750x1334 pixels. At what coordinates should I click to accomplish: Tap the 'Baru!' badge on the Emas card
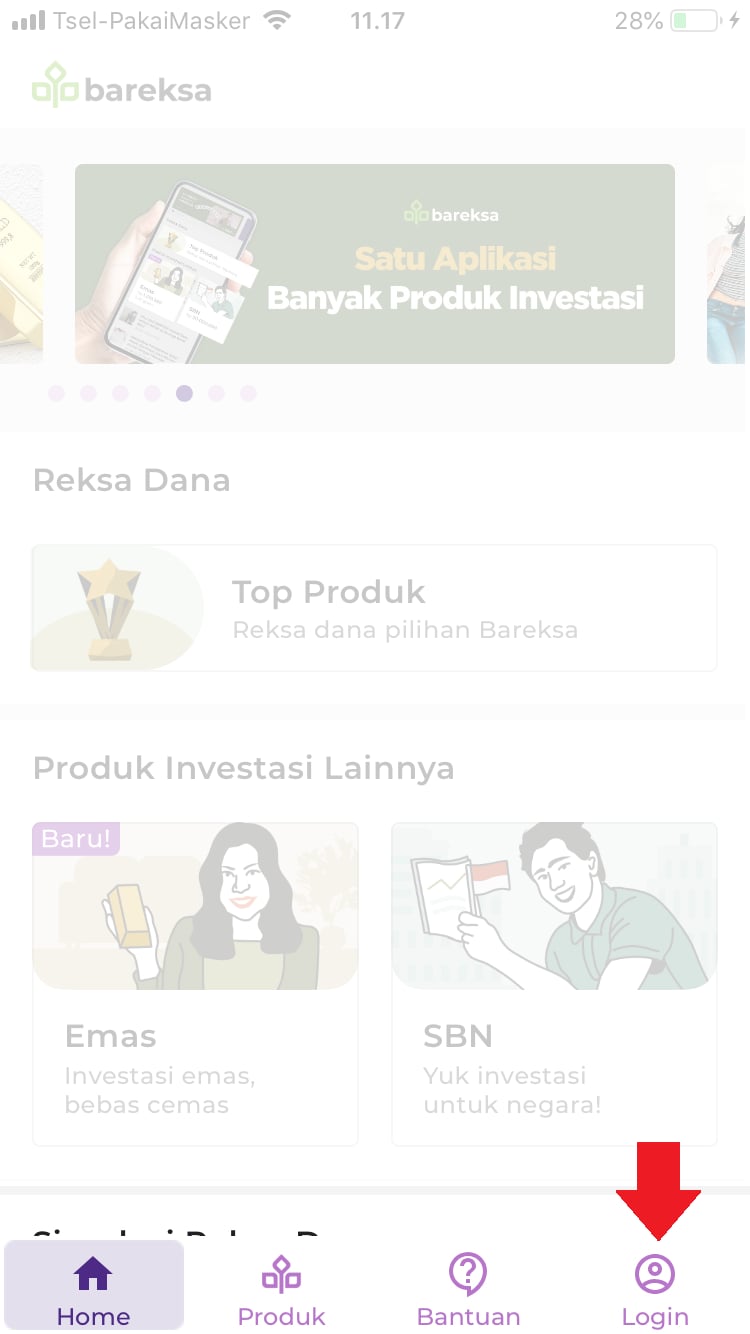[74, 839]
